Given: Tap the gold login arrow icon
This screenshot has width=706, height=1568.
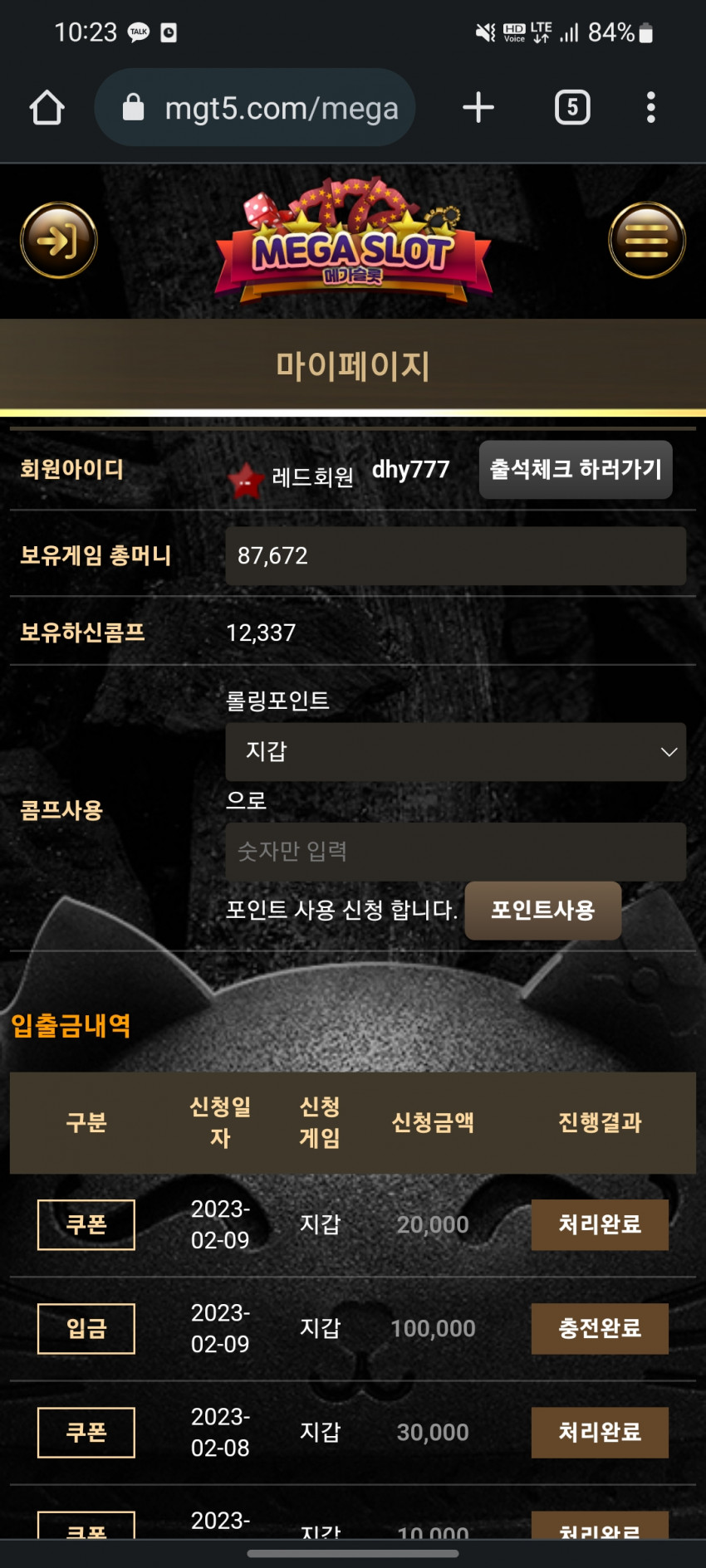Looking at the screenshot, I should point(58,241).
